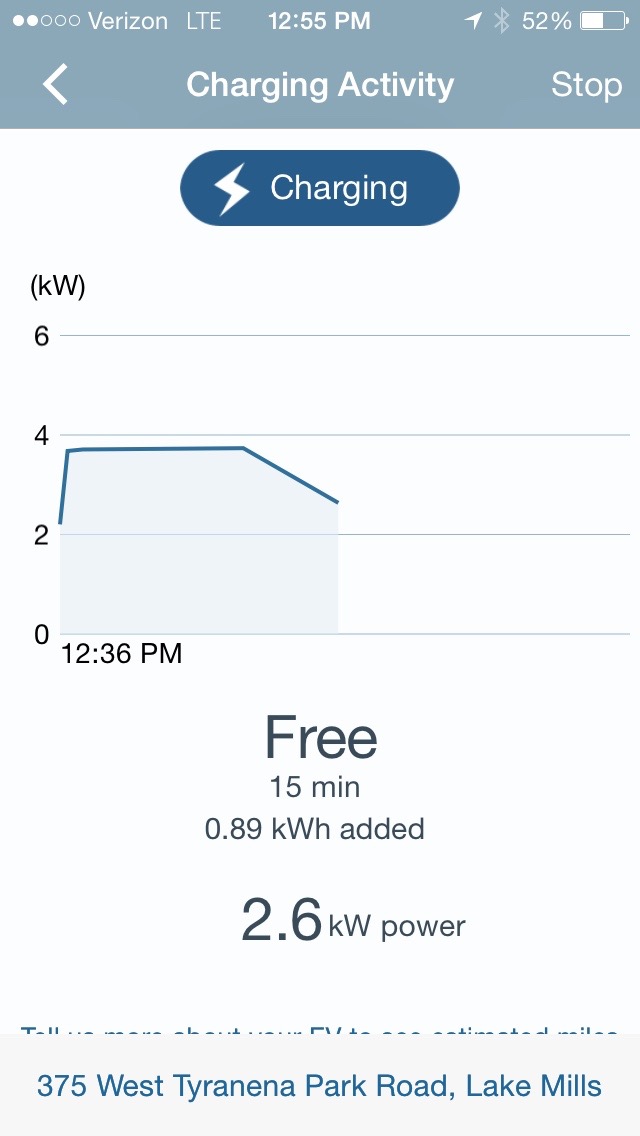Stop the charging session

coord(586,85)
